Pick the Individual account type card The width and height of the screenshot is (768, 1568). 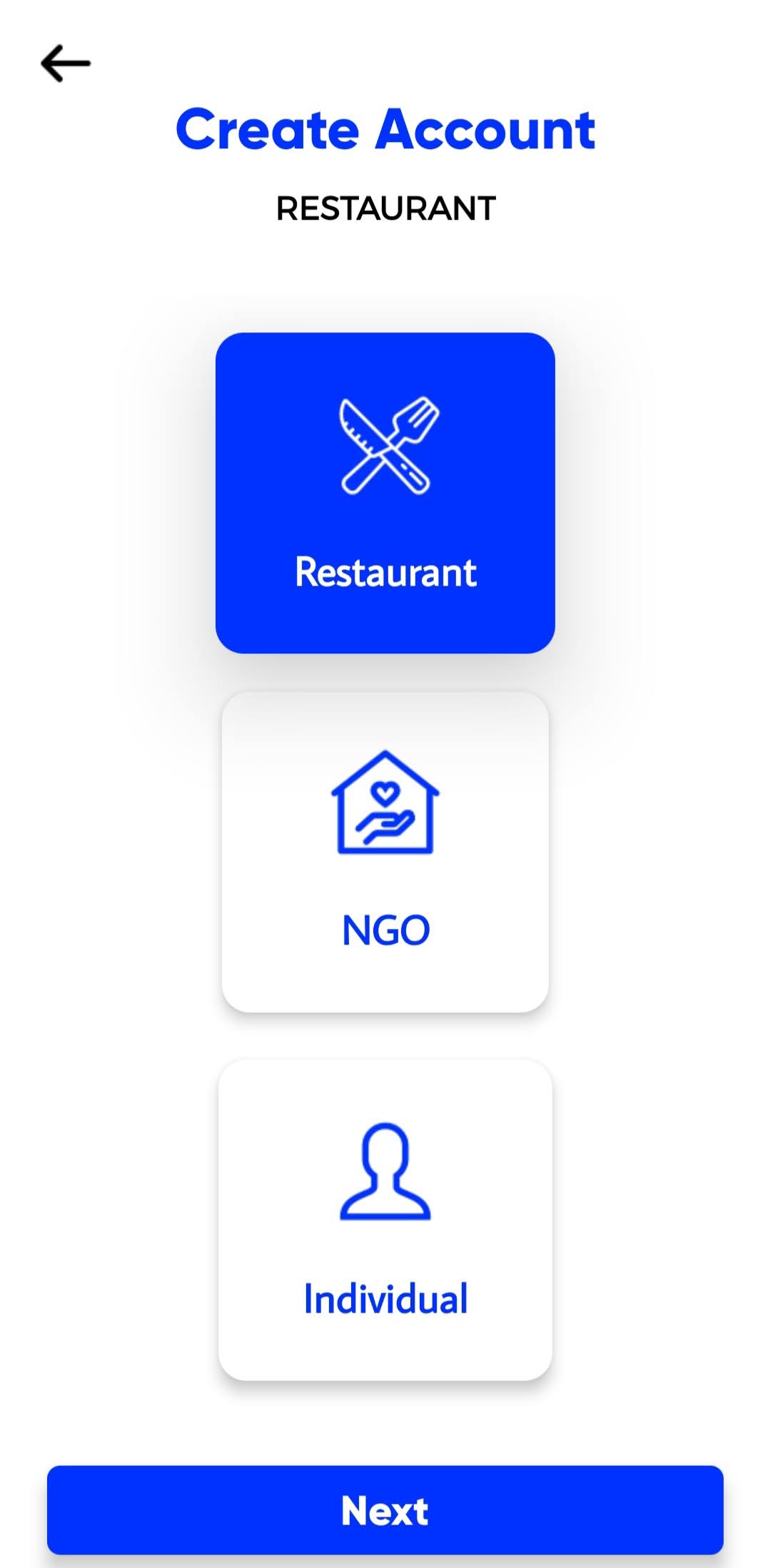[385, 1220]
